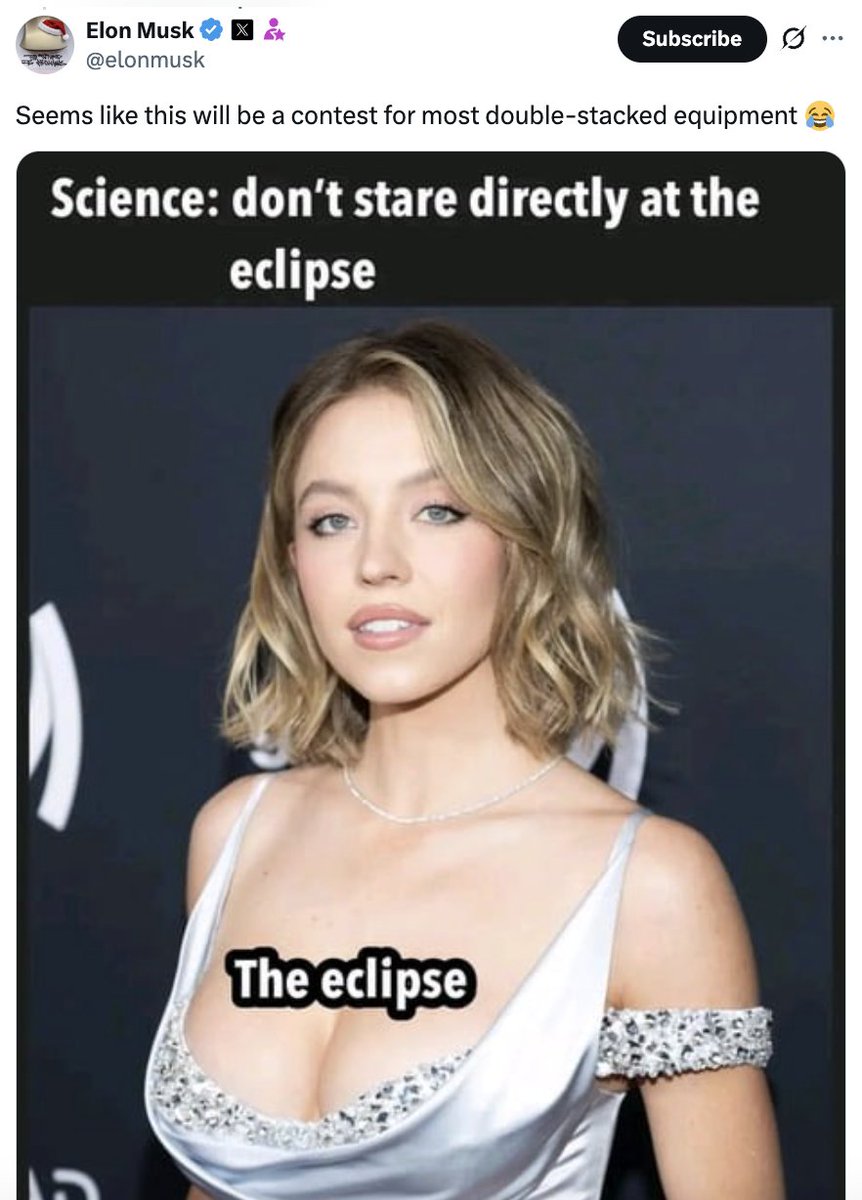Click the X affiliation badge next to the name

coord(240,29)
